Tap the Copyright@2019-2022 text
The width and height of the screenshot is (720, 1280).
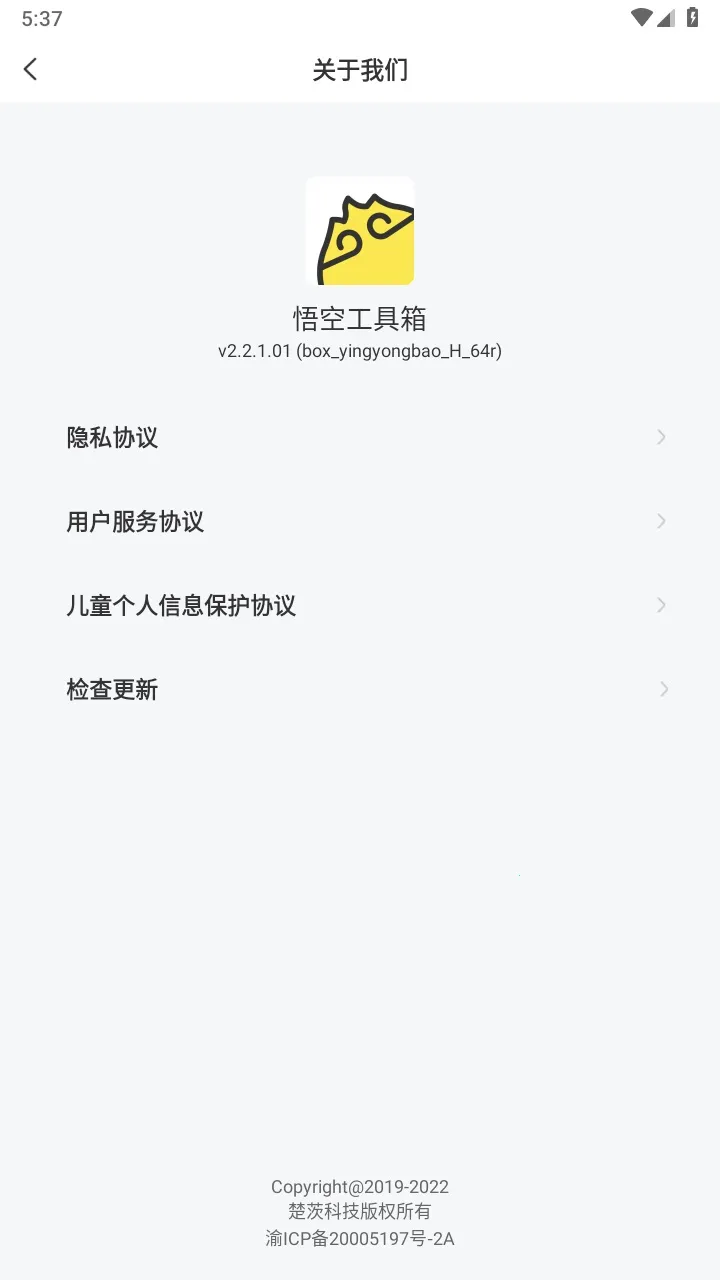tap(360, 1186)
